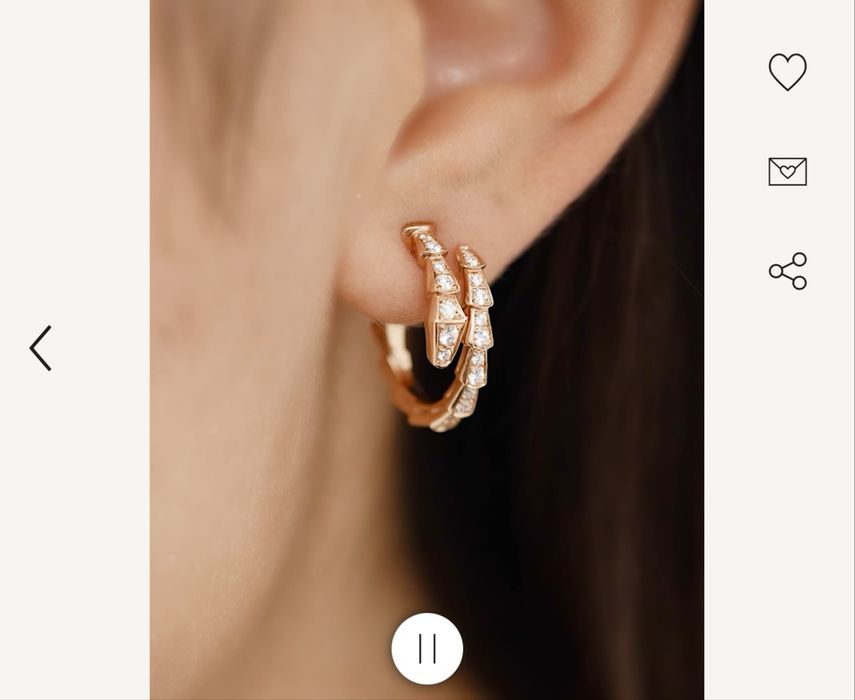Go to the previous image
855x700 pixels.
[x=40, y=348]
